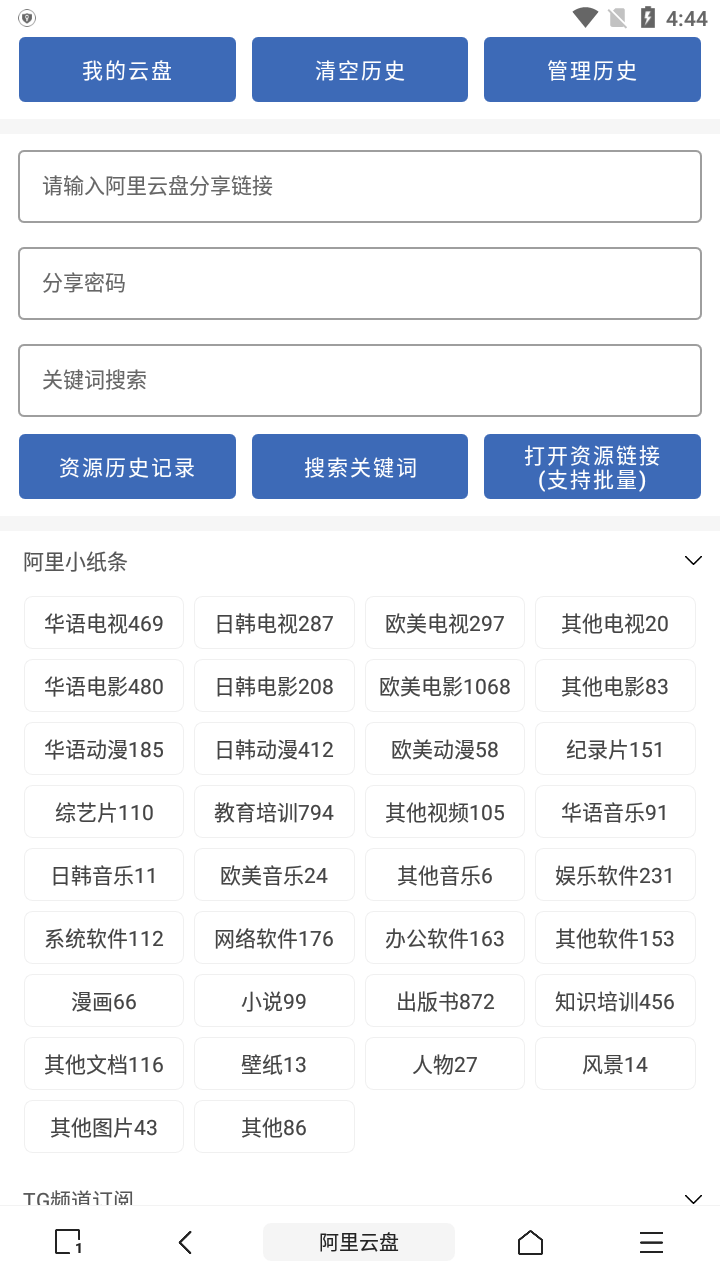Tap 打开资源链接 (支持批量)

(592, 466)
